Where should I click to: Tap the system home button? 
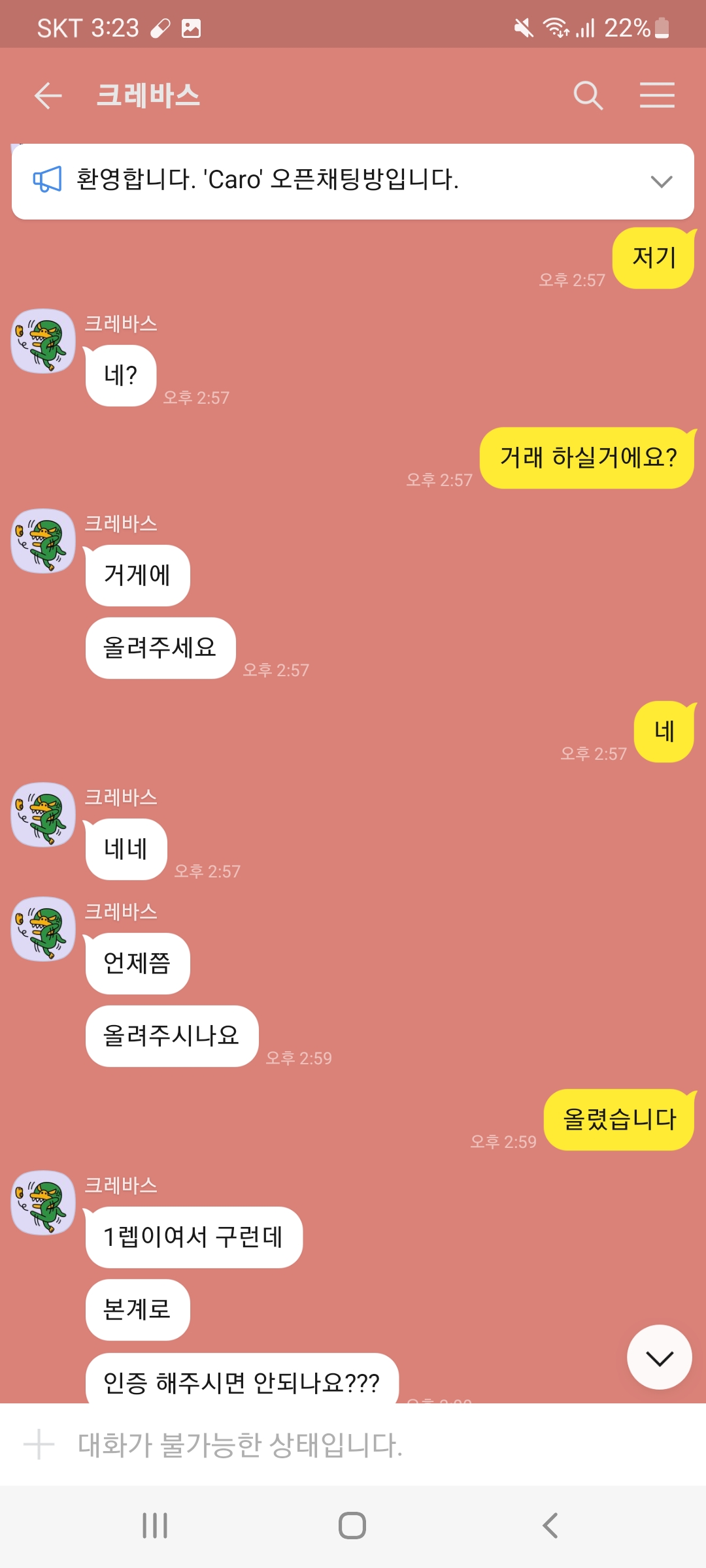(x=352, y=1526)
